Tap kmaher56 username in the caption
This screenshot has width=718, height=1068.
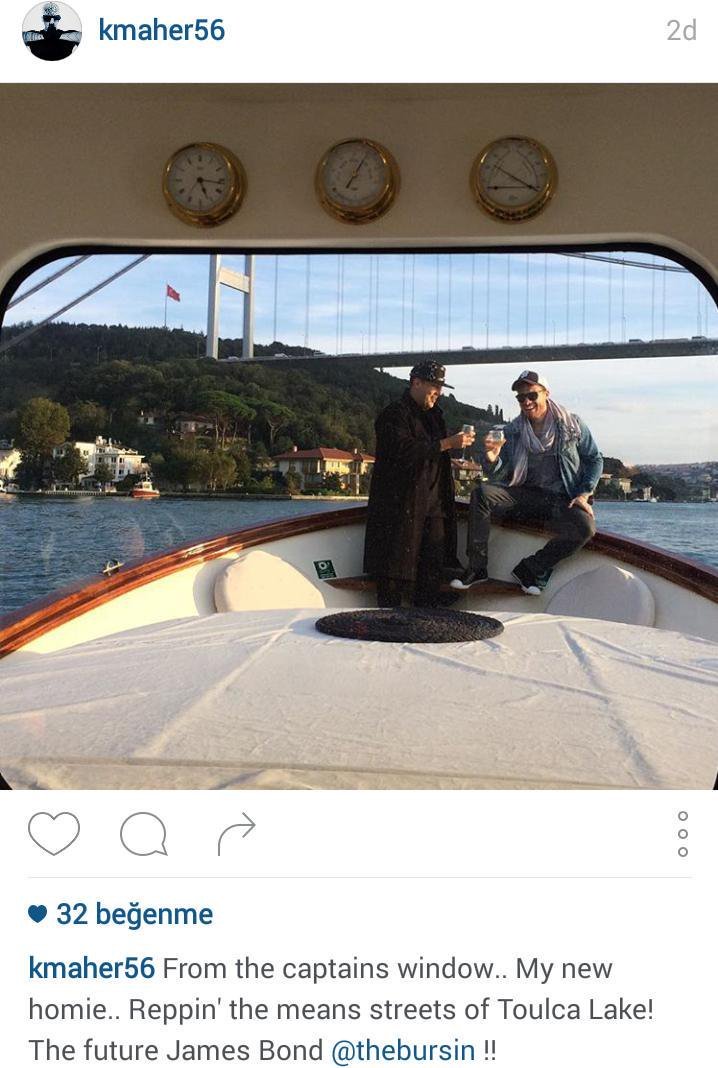(91, 968)
